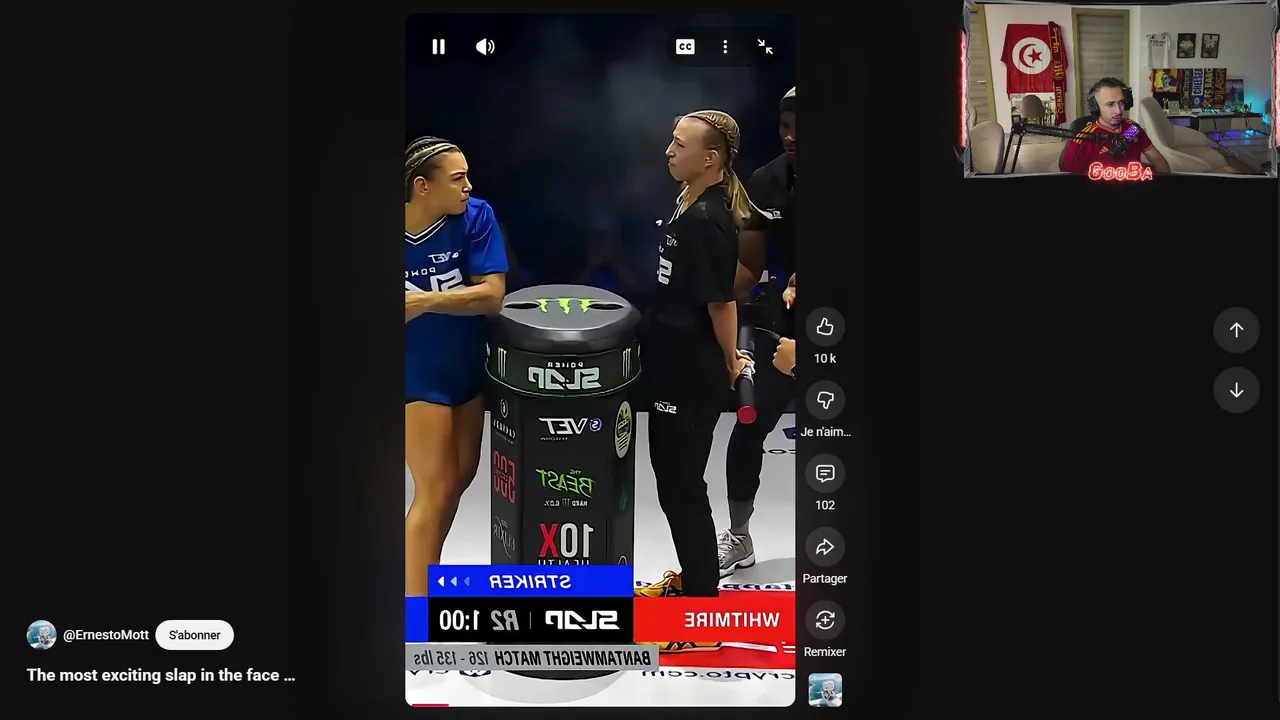The height and width of the screenshot is (720, 1280).
Task: Open the three-dot overflow menu
Action: tap(725, 47)
